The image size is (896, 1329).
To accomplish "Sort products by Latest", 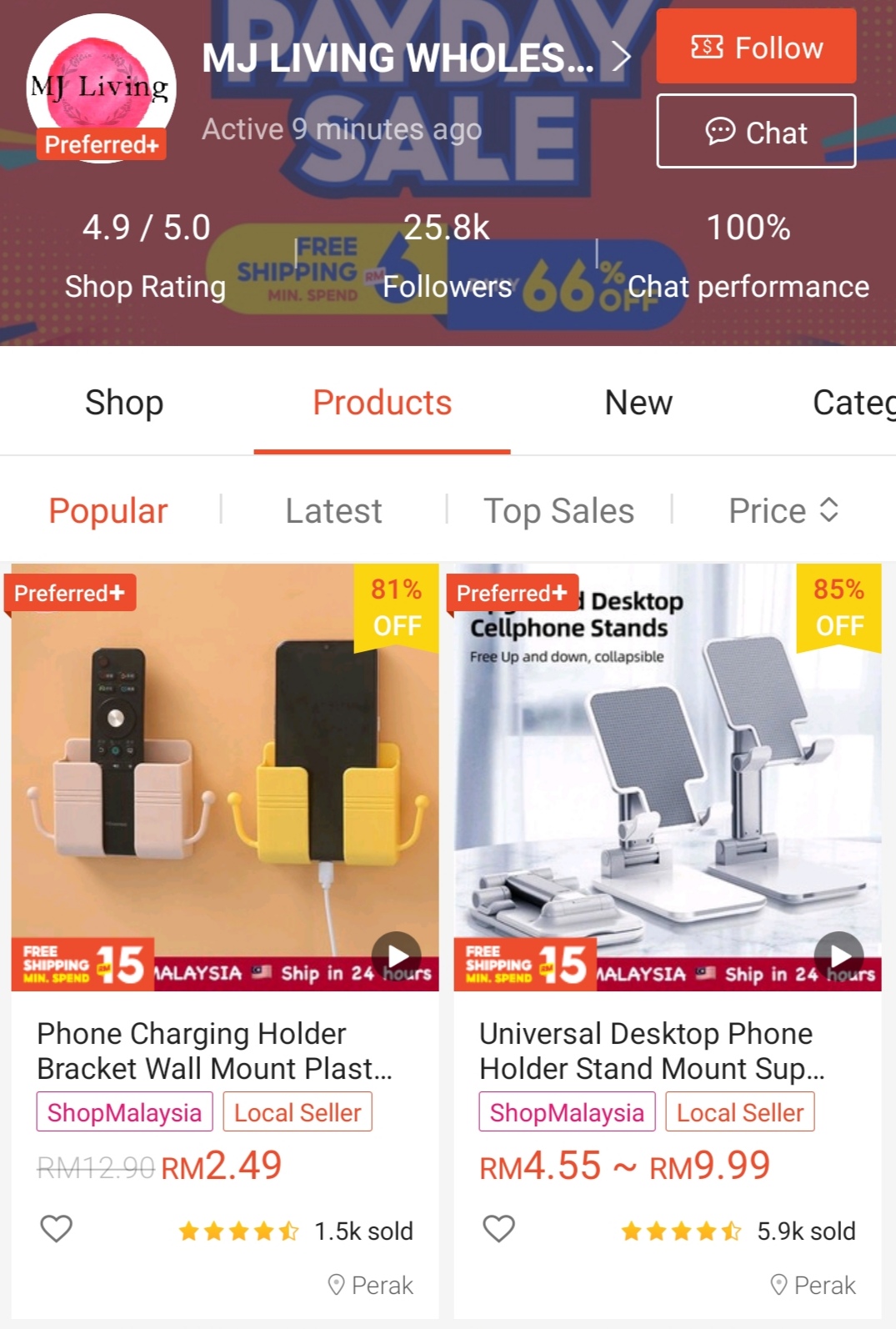I will 333,510.
